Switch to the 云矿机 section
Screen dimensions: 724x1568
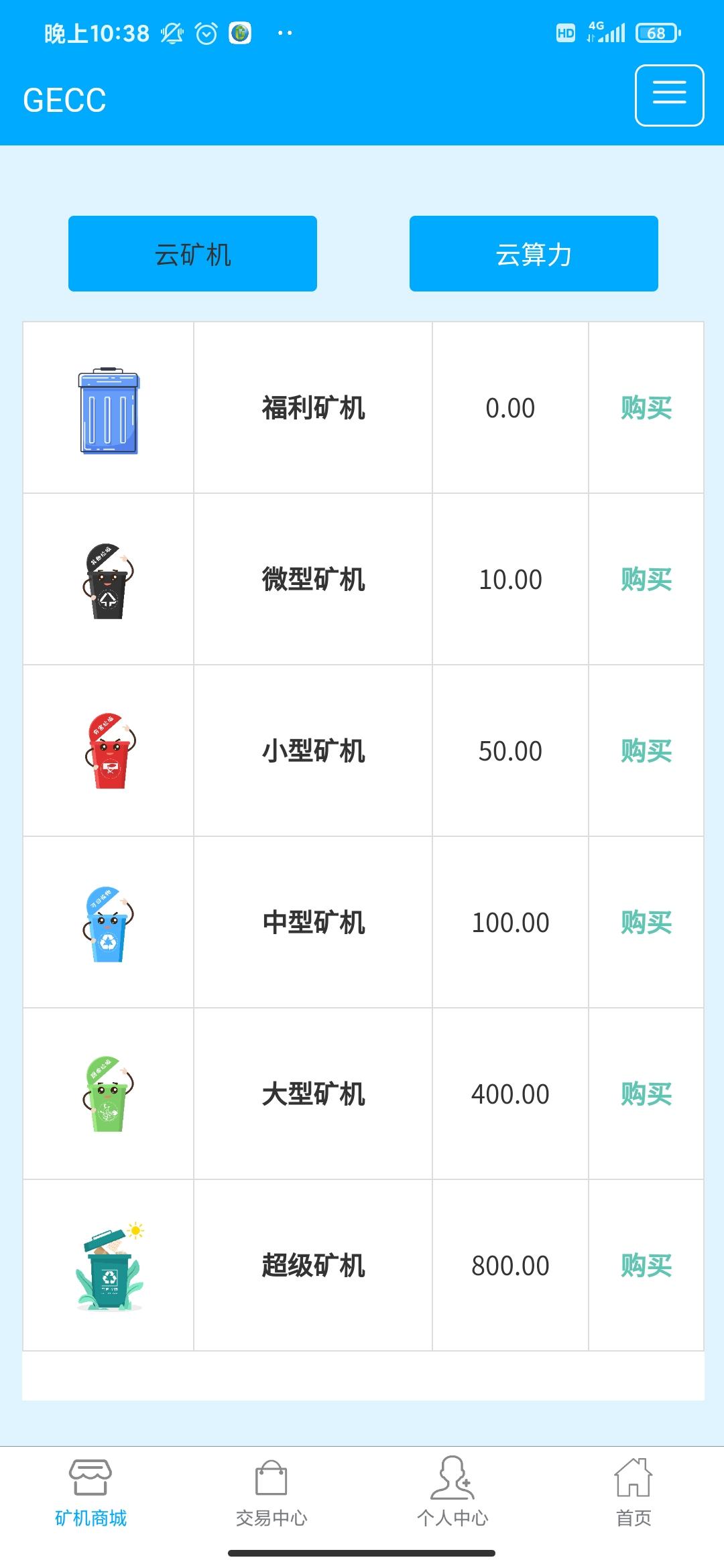(192, 254)
